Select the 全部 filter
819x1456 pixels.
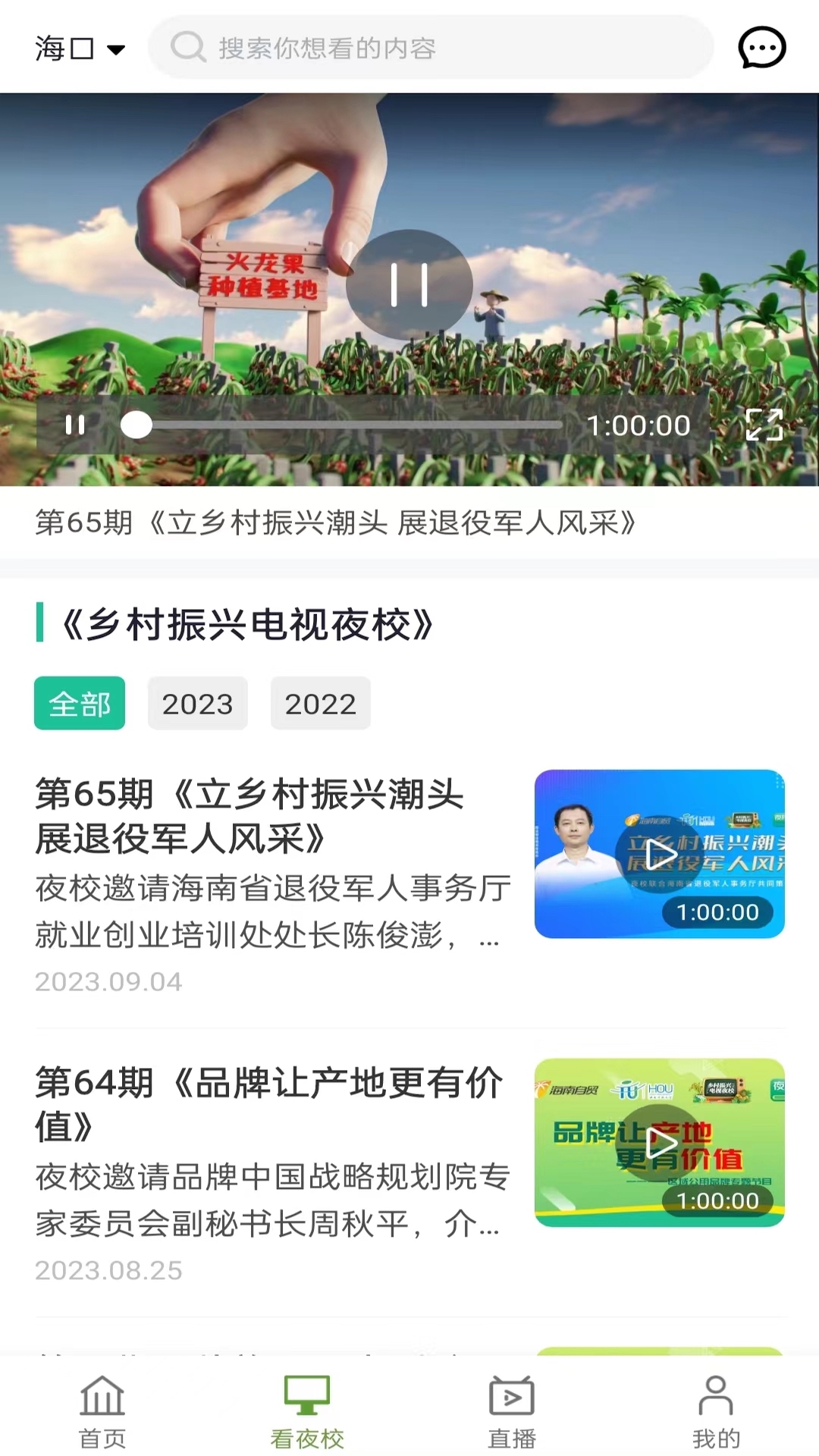pos(80,703)
